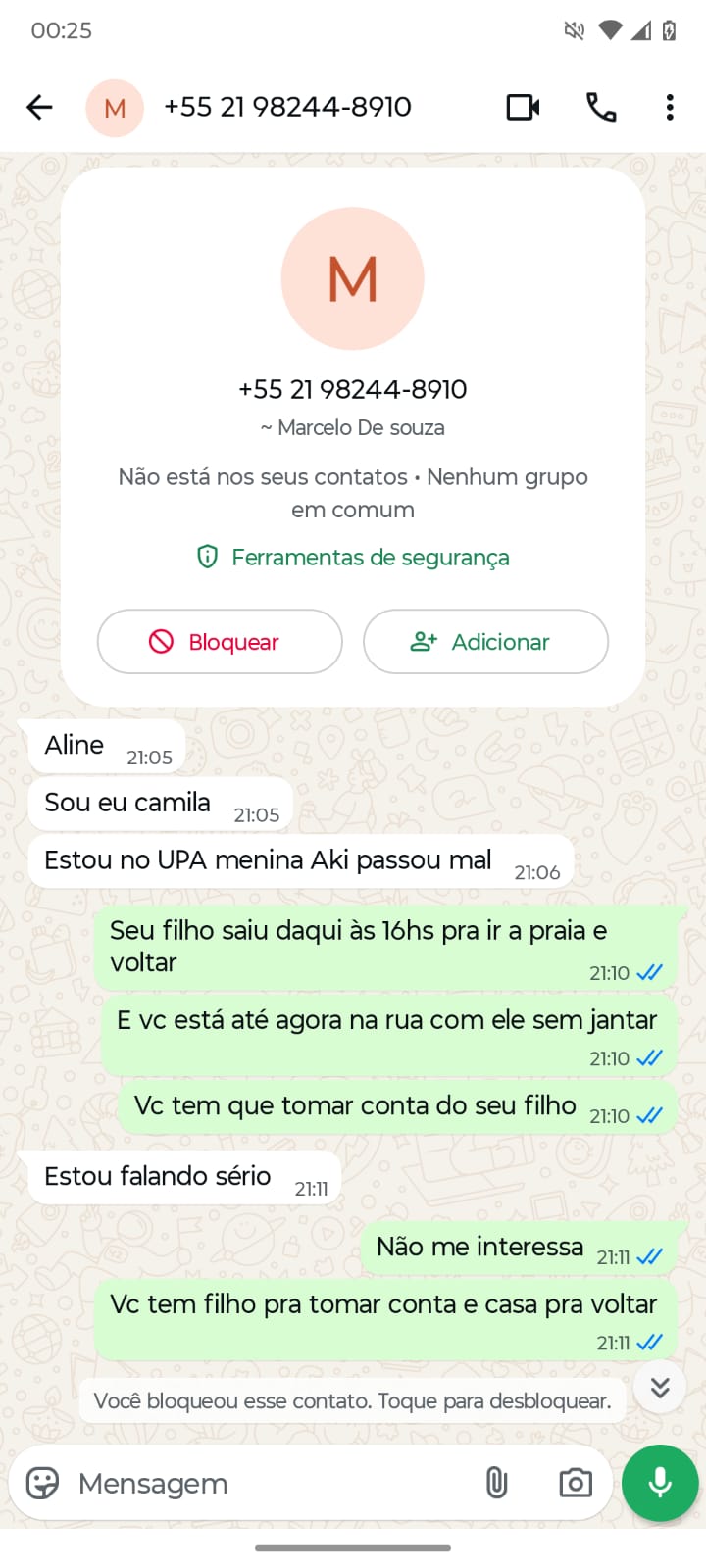Go back with the arrow icon
Image resolution: width=706 pixels, height=1568 pixels.
(39, 107)
